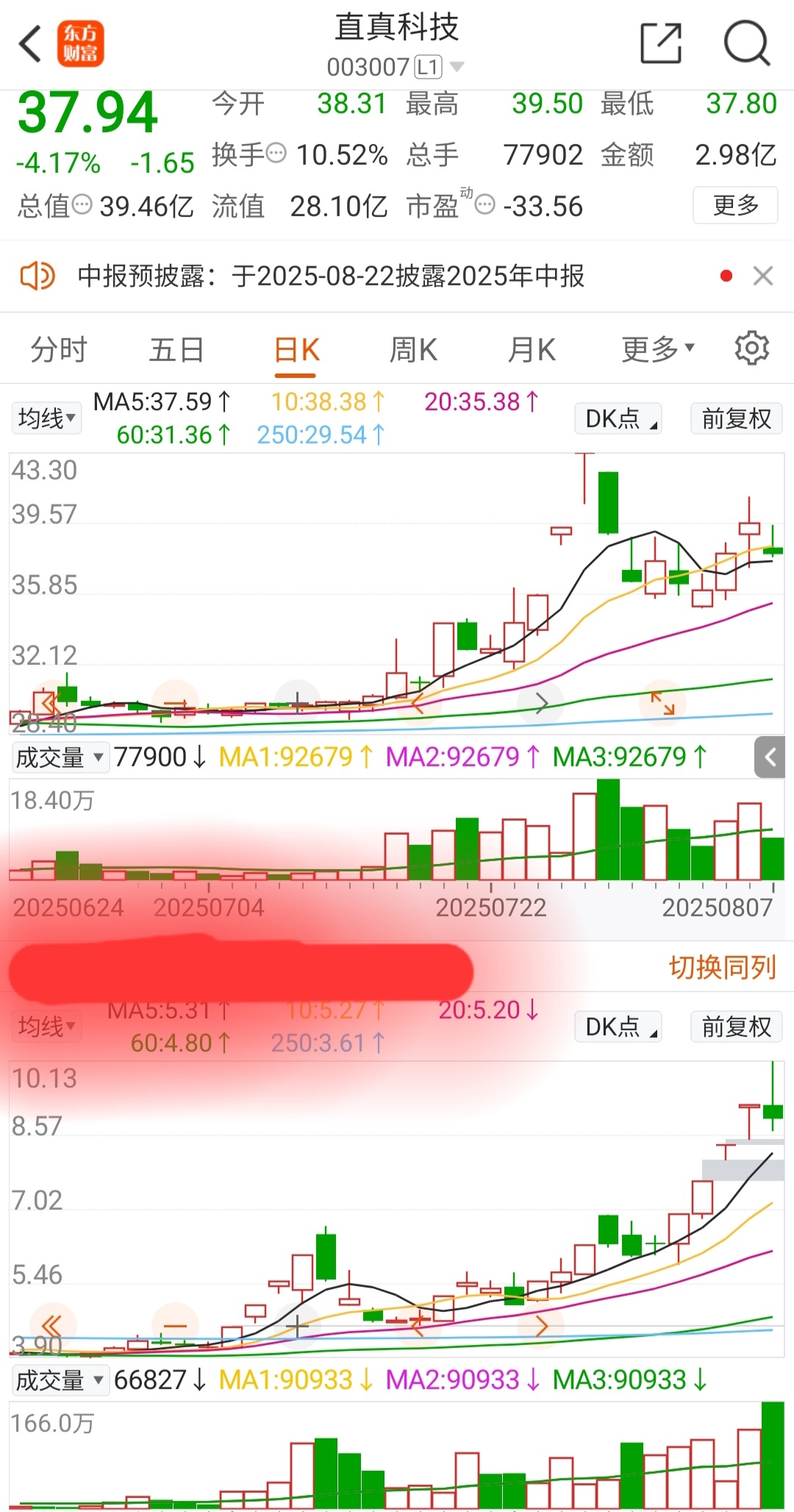Viewport: 794px width, 1512px height.
Task: Open the top chart's 成交量 indicator dropdown
Action: (x=60, y=757)
